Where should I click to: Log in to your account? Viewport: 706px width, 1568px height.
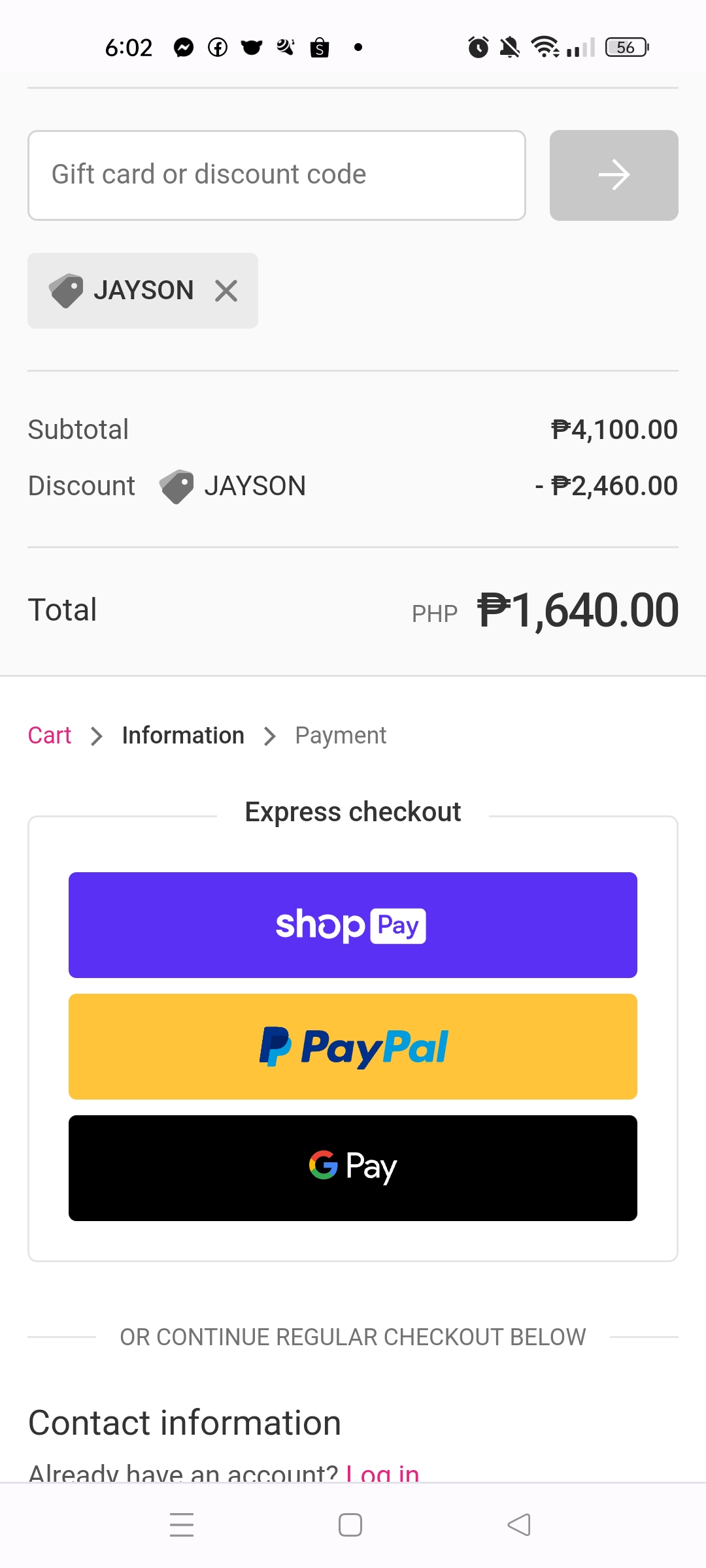coord(382,1474)
